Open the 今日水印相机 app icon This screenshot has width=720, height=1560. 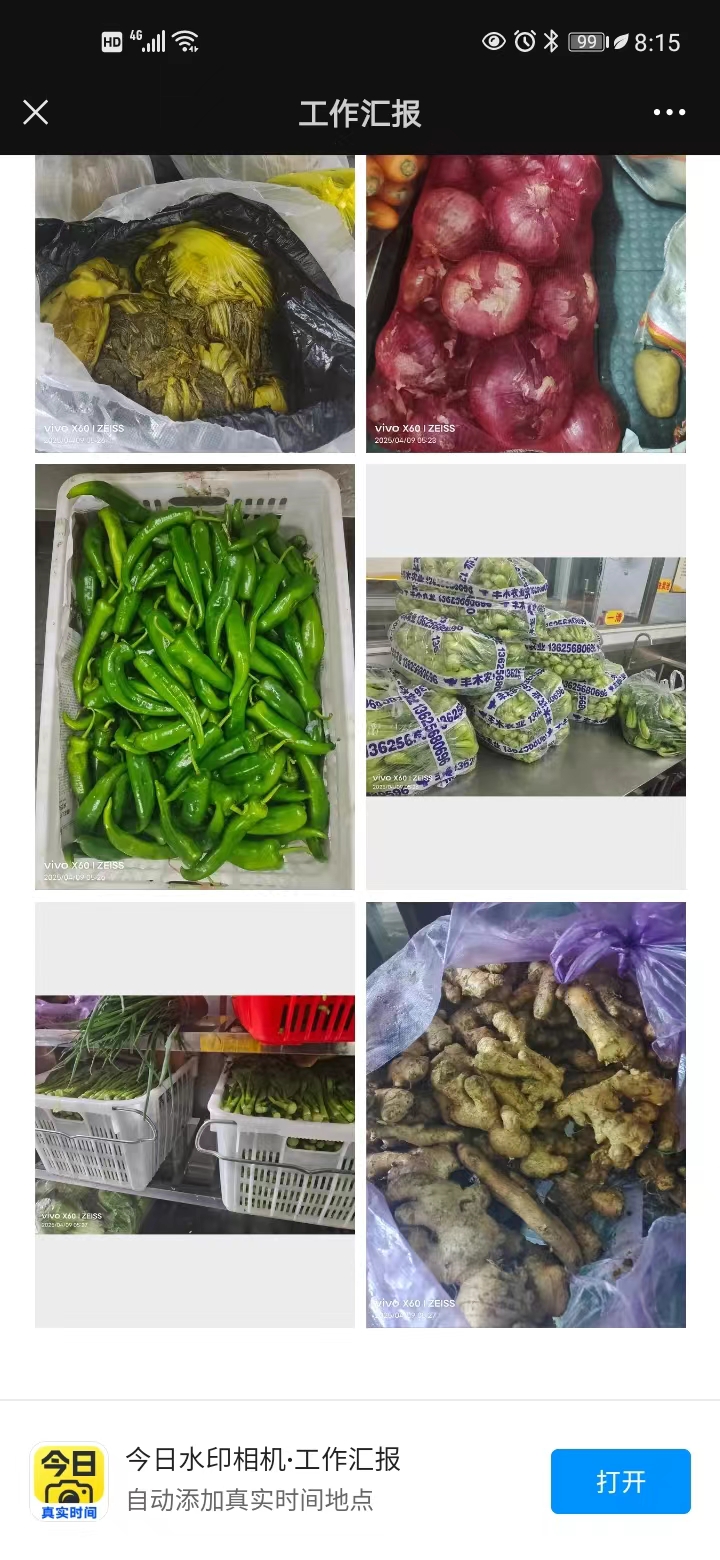click(x=68, y=1481)
